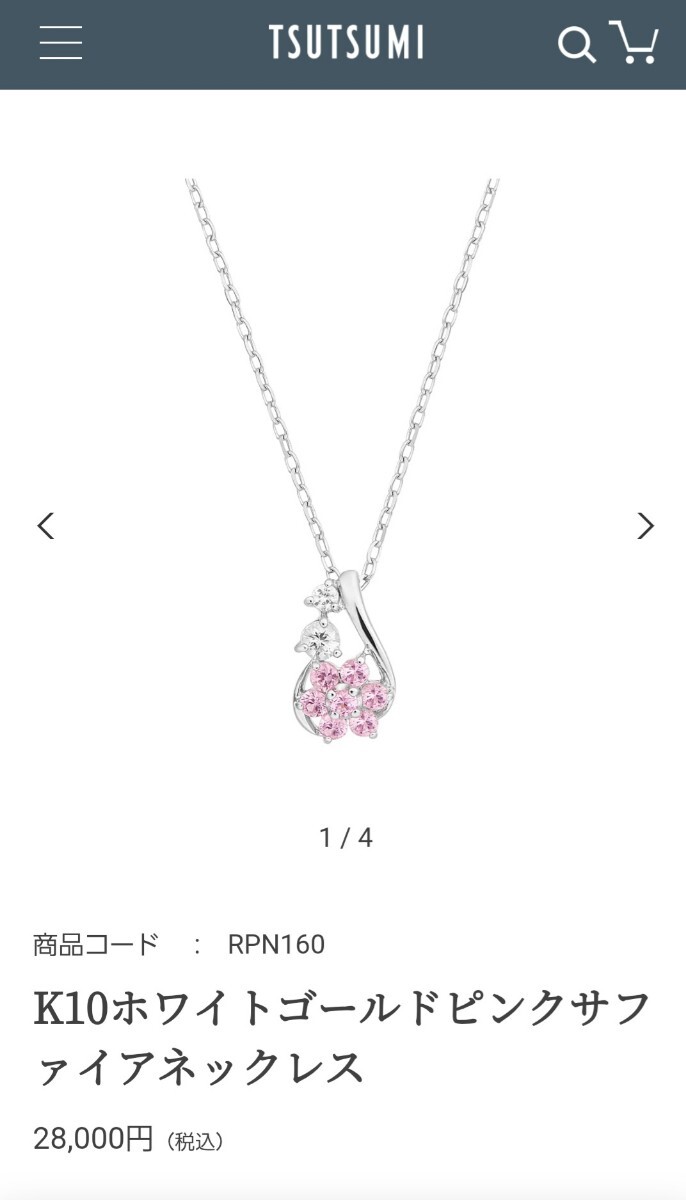Open the search icon
Screen dimensions: 686x1200
pyautogui.click(x=576, y=44)
